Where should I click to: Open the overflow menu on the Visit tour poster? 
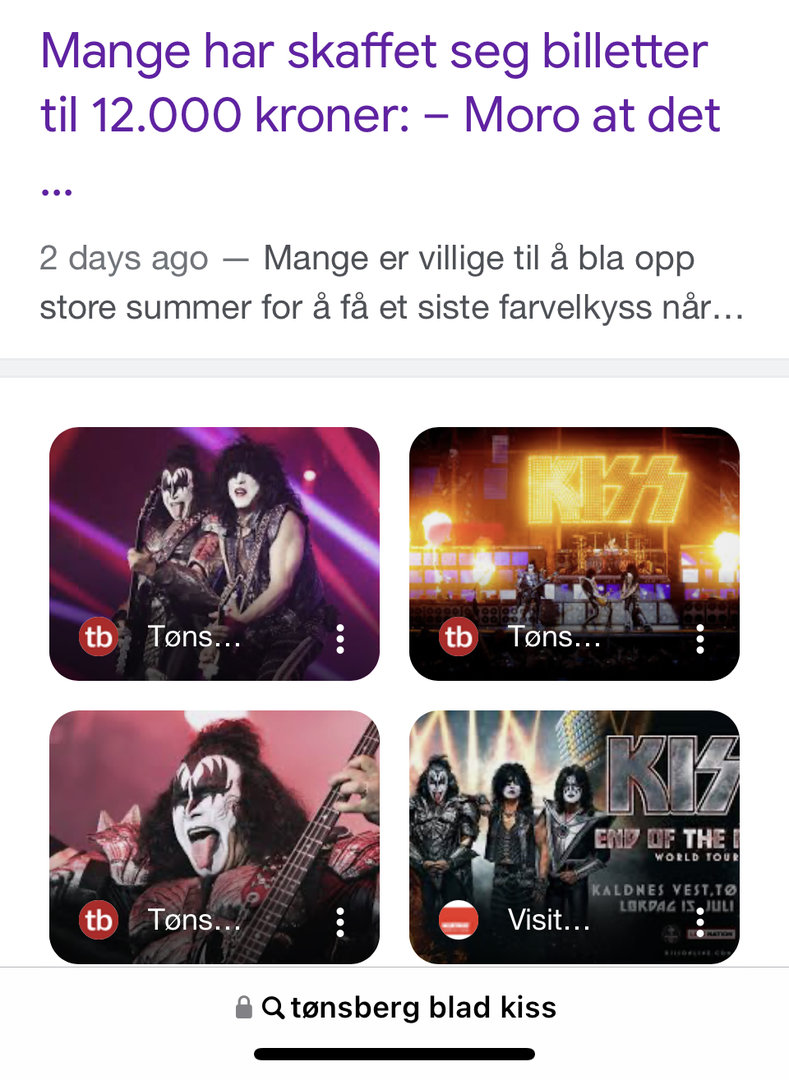(x=700, y=921)
